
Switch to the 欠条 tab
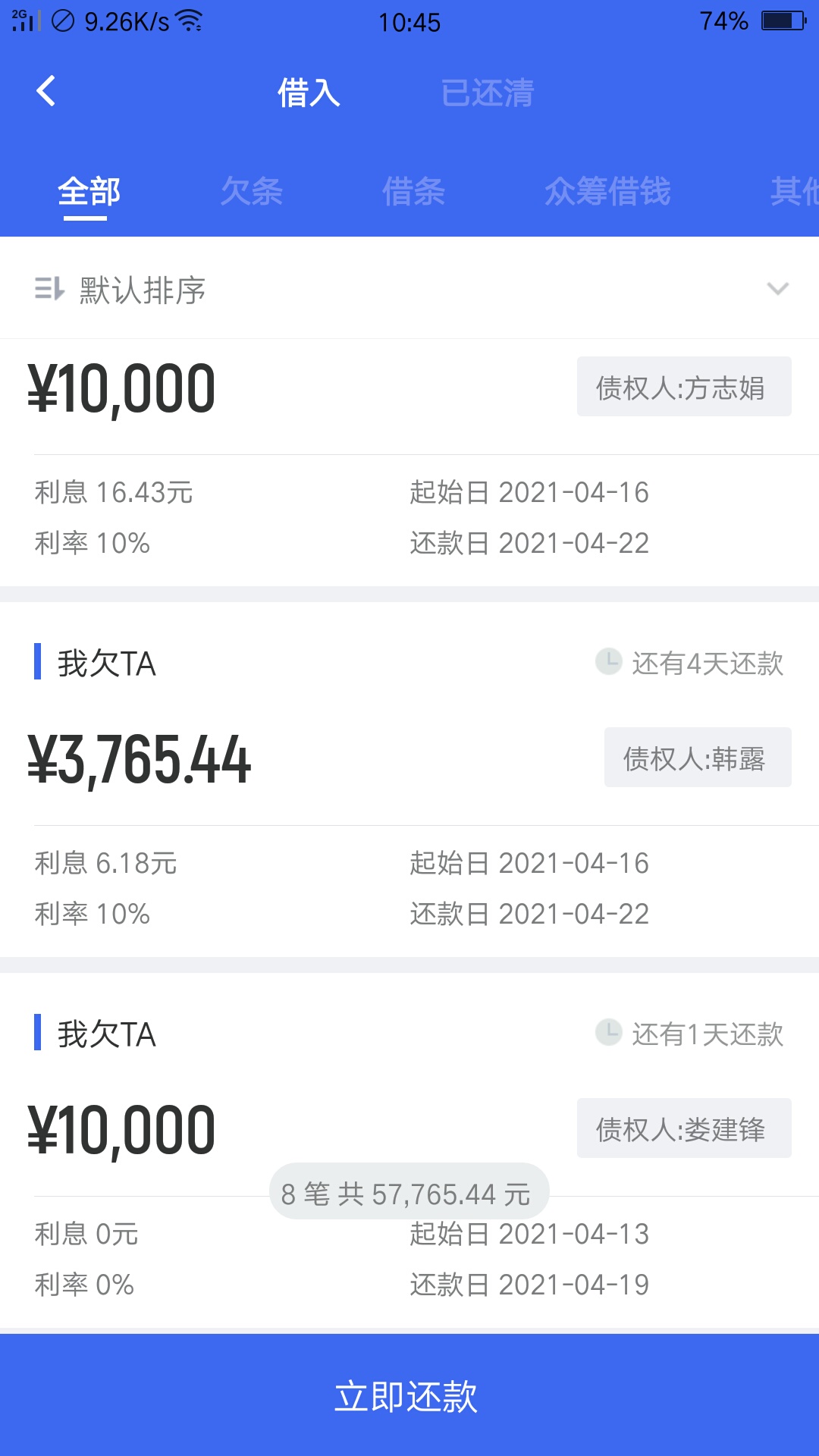[x=251, y=191]
